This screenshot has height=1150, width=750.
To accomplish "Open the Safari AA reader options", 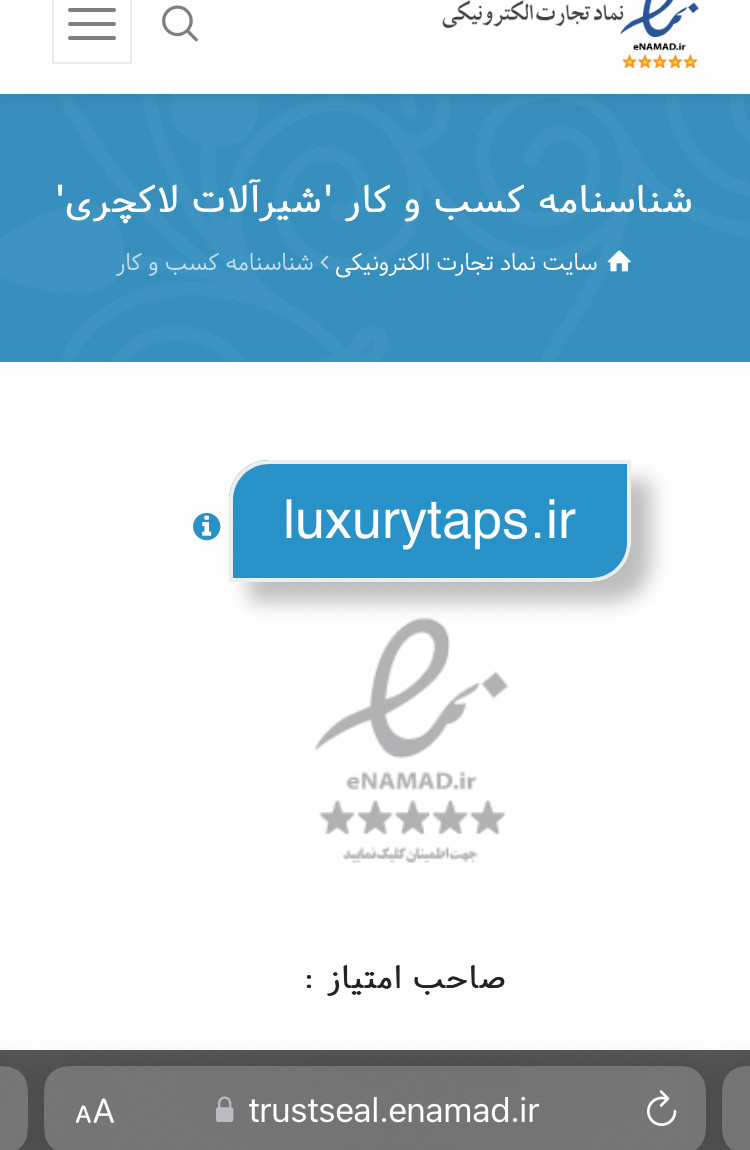I will click(x=95, y=1111).
